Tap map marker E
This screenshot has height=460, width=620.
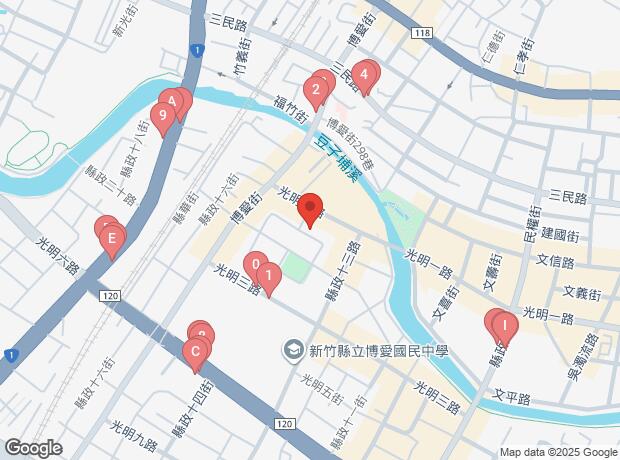(x=112, y=239)
